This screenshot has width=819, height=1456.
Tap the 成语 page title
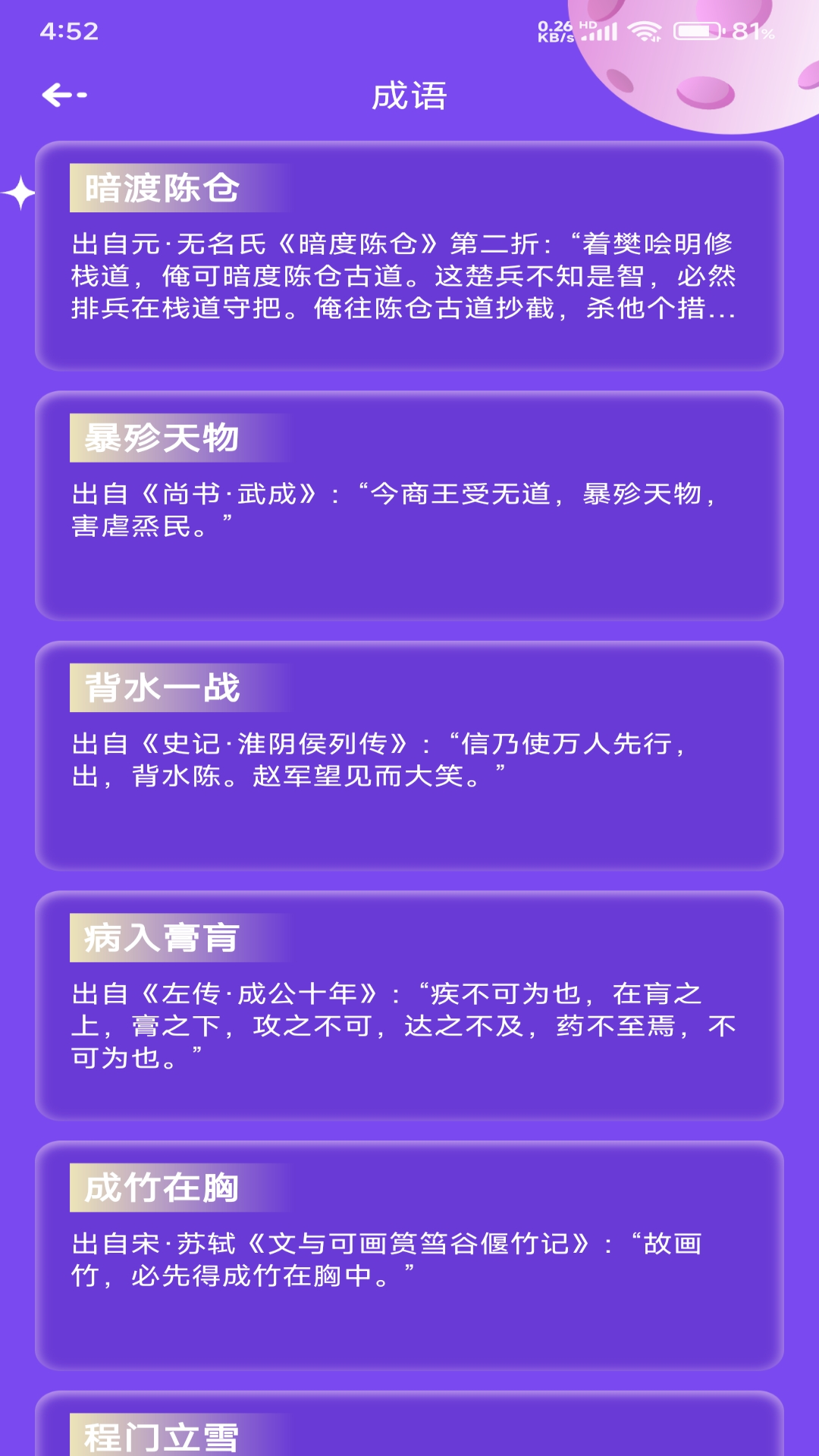pos(409,94)
